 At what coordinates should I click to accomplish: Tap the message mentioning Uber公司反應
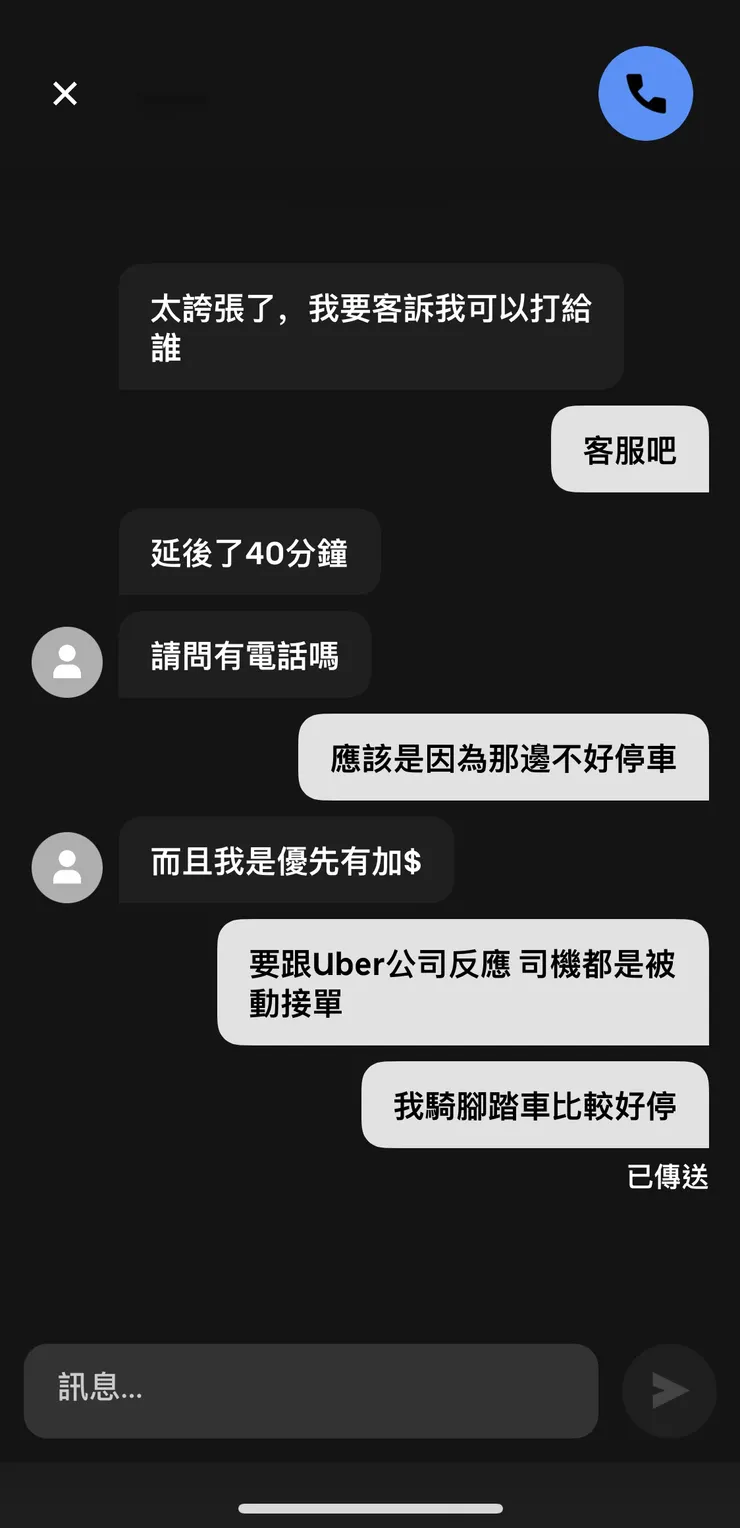coord(463,982)
